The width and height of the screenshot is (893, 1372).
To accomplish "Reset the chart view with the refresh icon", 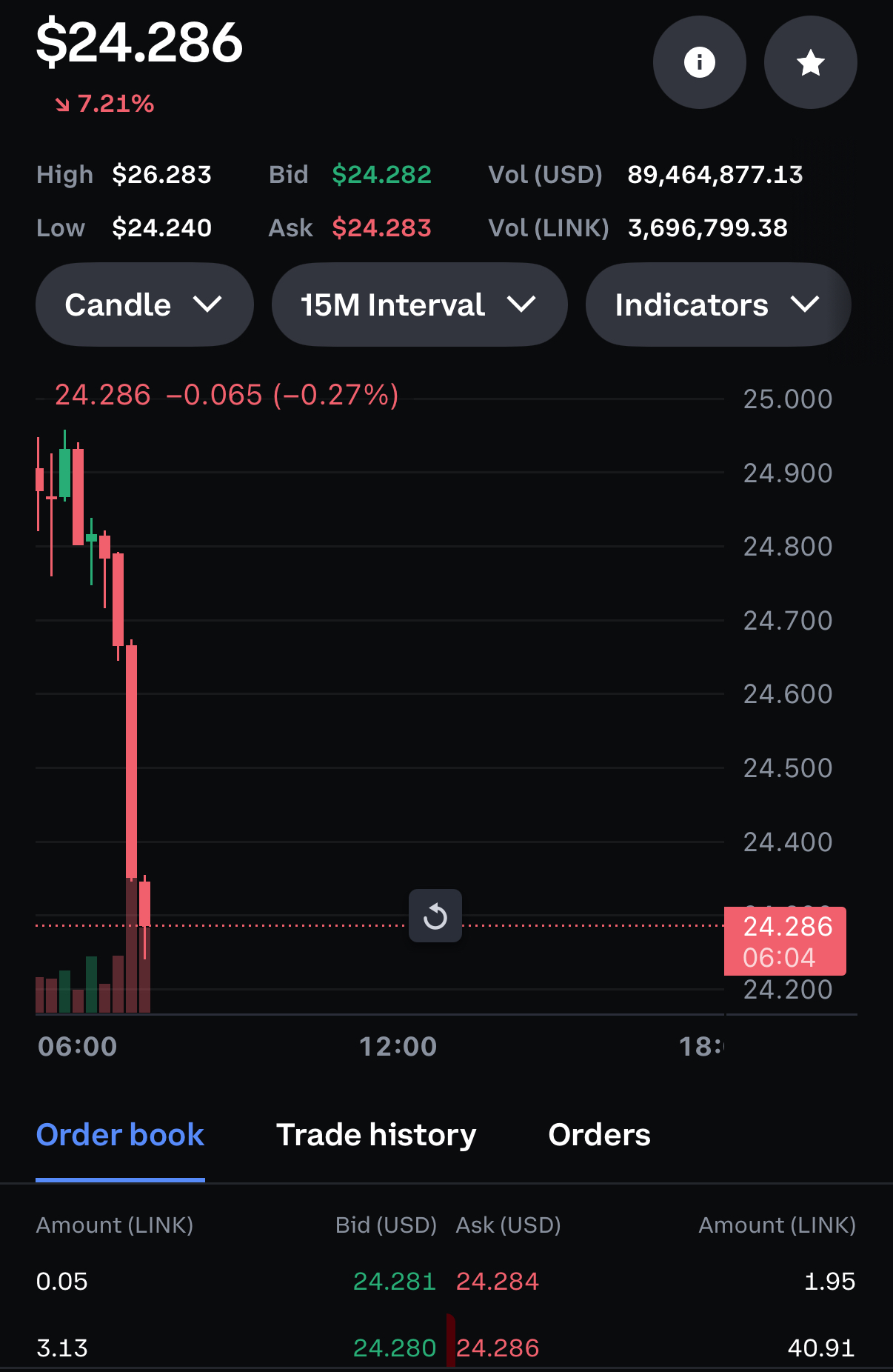I will coord(435,916).
